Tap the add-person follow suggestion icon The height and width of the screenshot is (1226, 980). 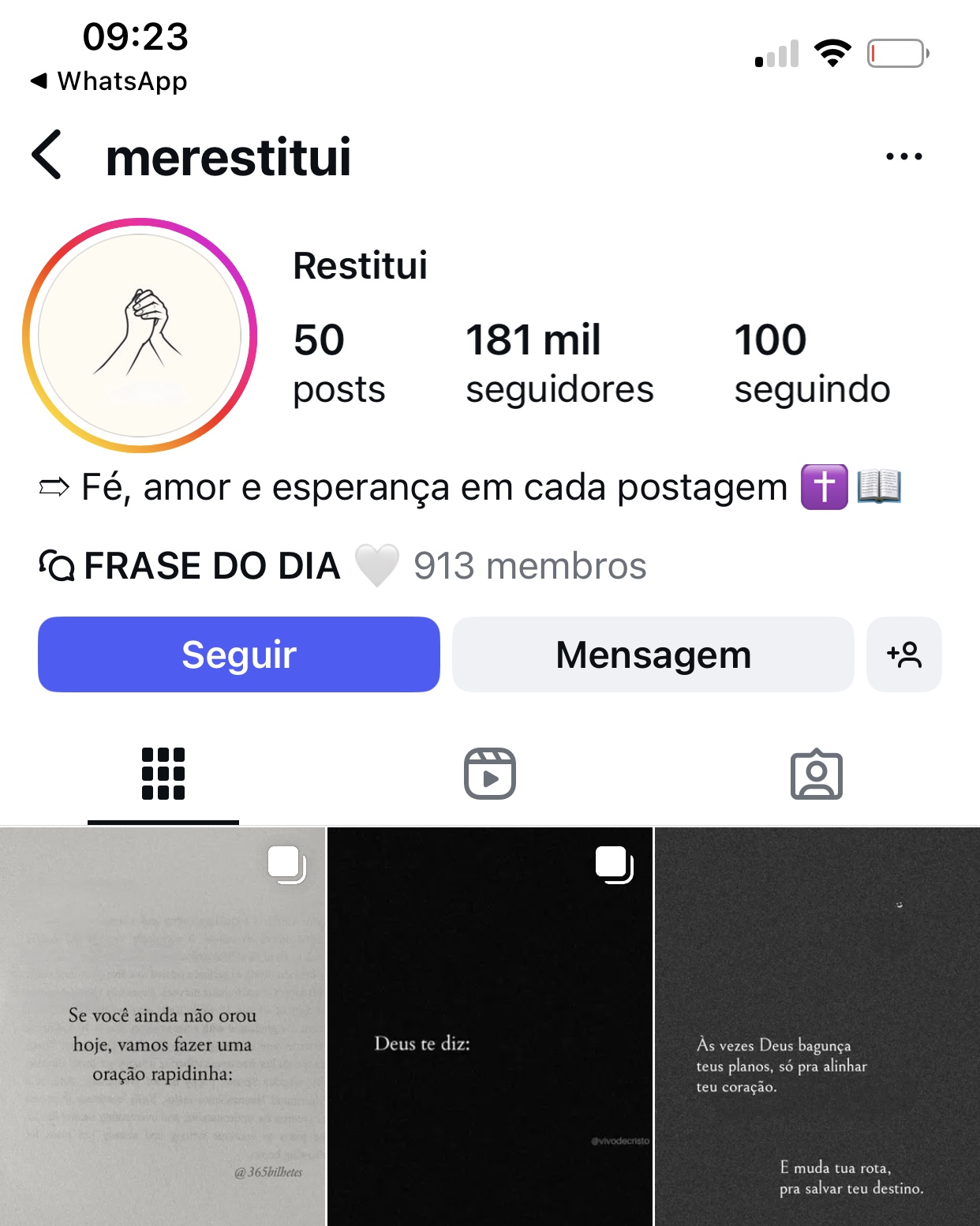tap(904, 654)
